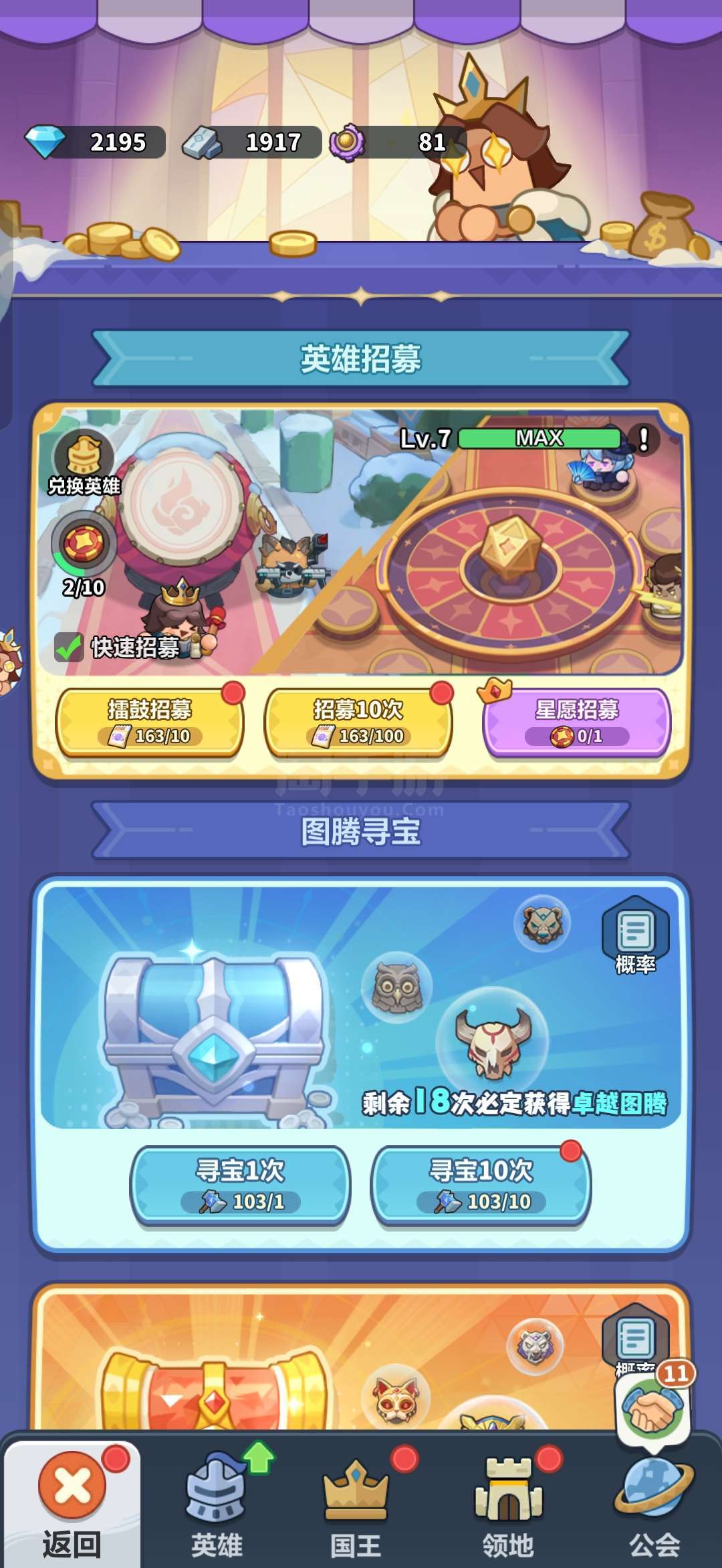
Task: Open the exclamation info icon beside Lv.7
Action: coord(643,439)
